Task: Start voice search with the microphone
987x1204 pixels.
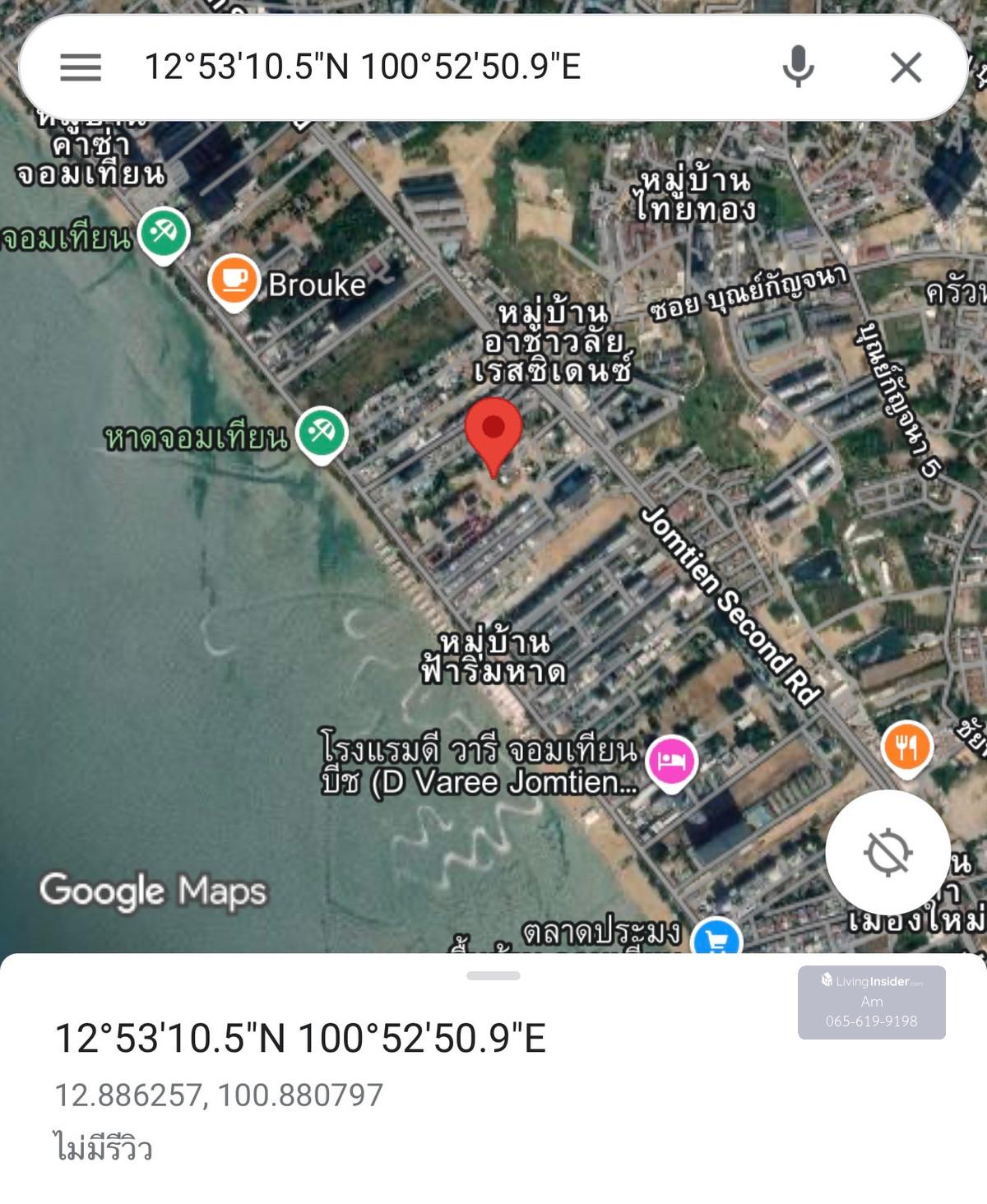Action: coord(798,67)
